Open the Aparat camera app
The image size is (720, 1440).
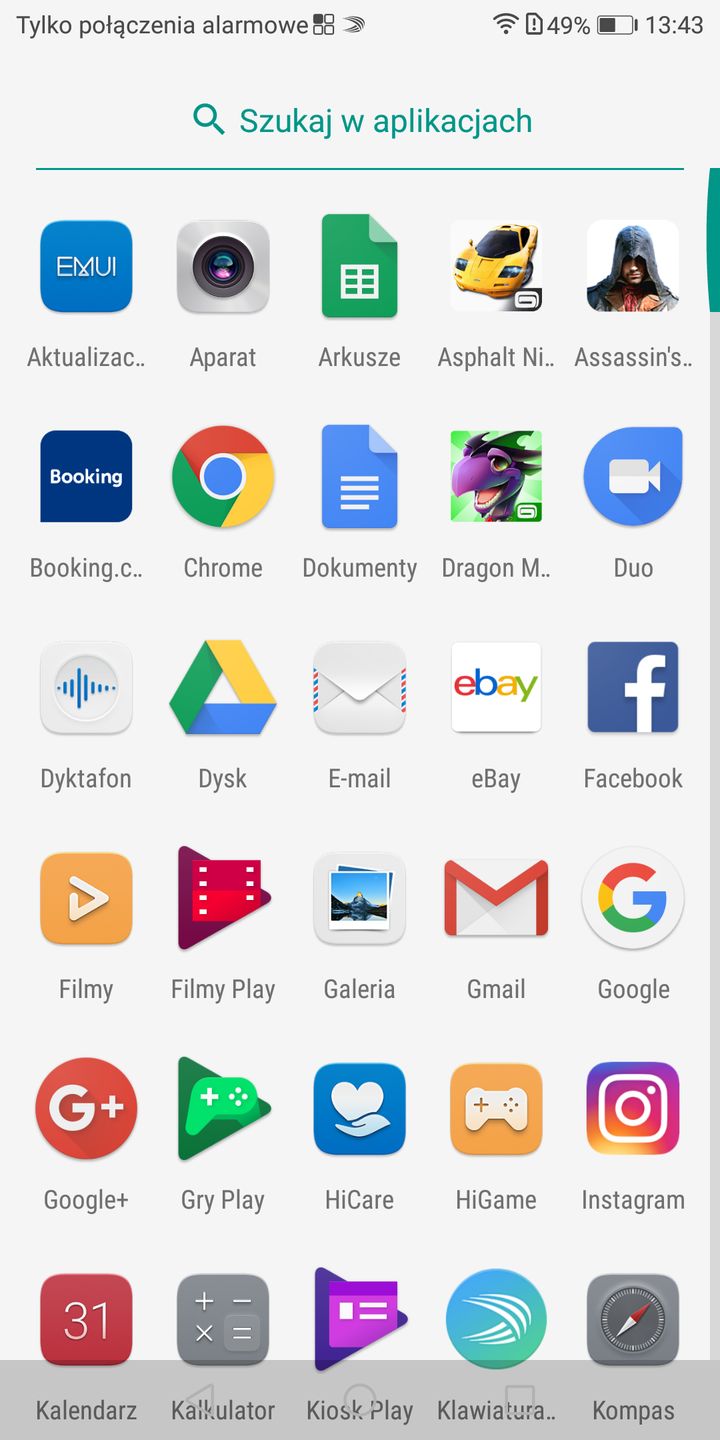223,267
